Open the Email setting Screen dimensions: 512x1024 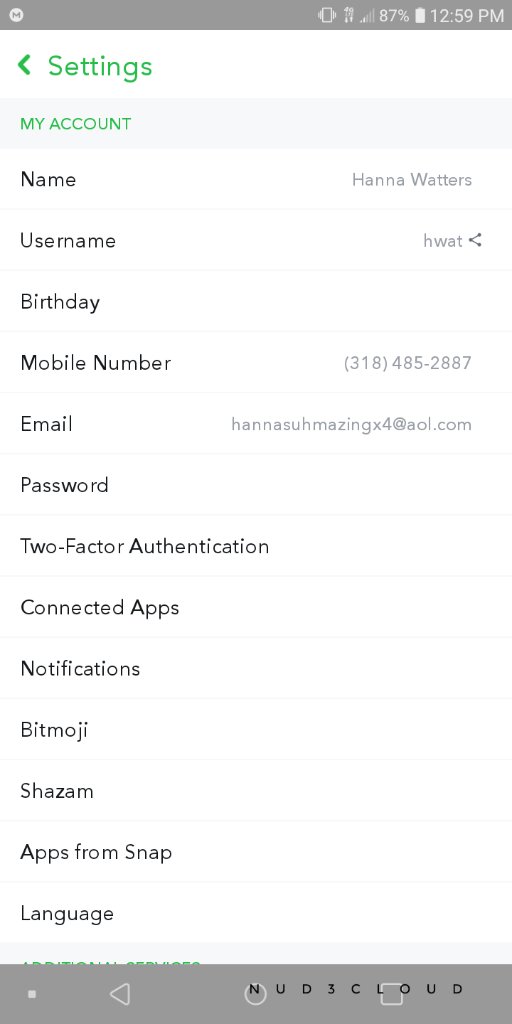coord(256,424)
